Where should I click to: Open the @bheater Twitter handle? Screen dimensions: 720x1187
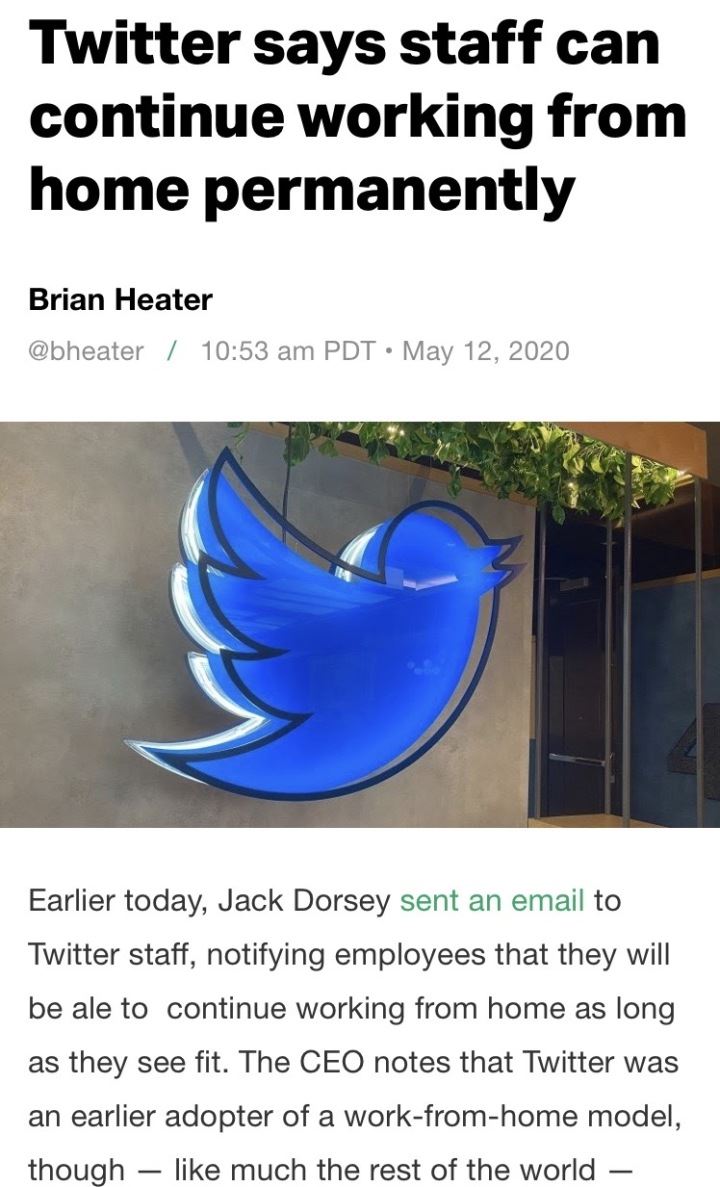pos(86,351)
